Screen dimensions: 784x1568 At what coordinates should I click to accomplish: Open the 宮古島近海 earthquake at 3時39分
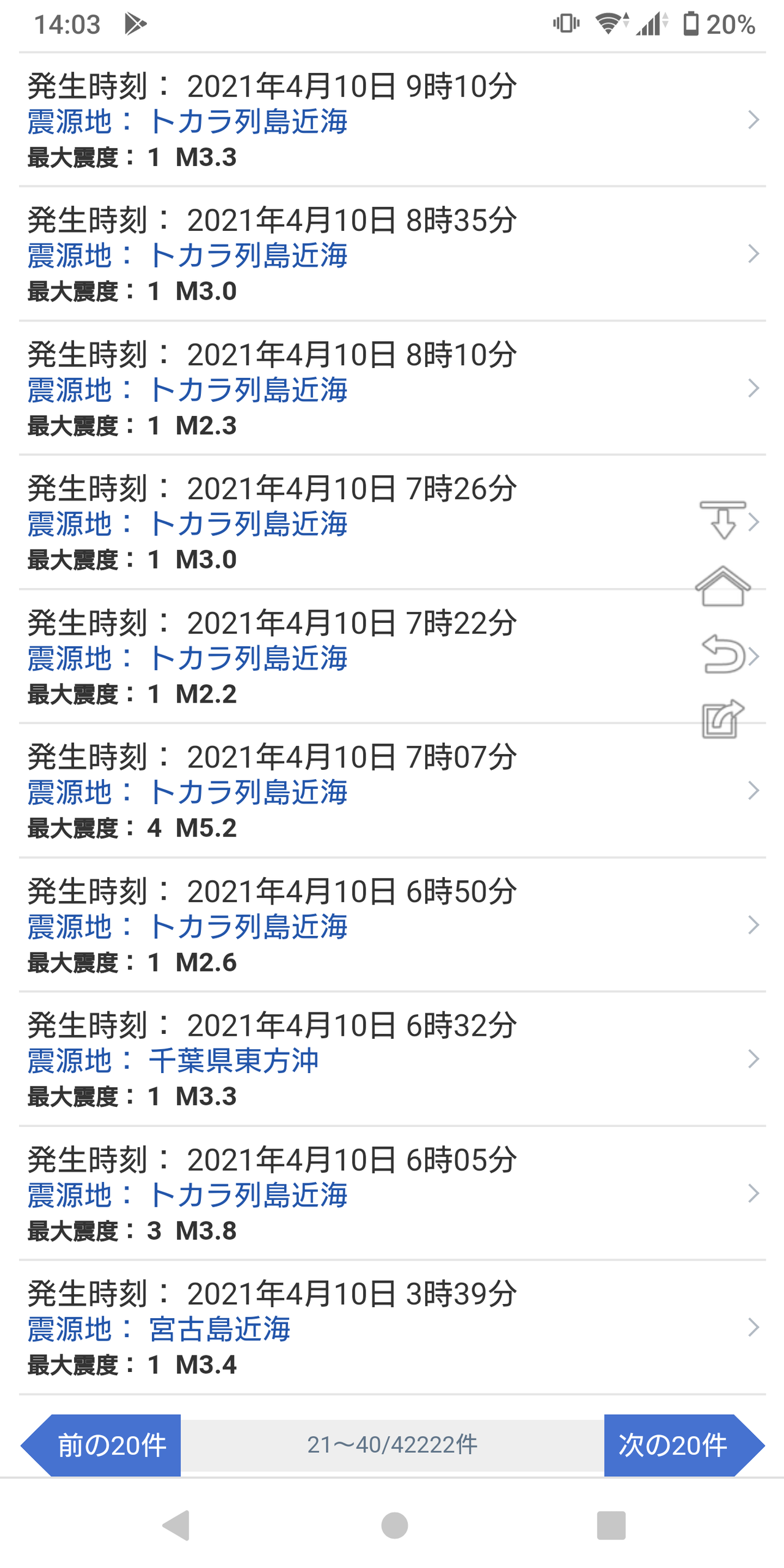[x=367, y=1327]
